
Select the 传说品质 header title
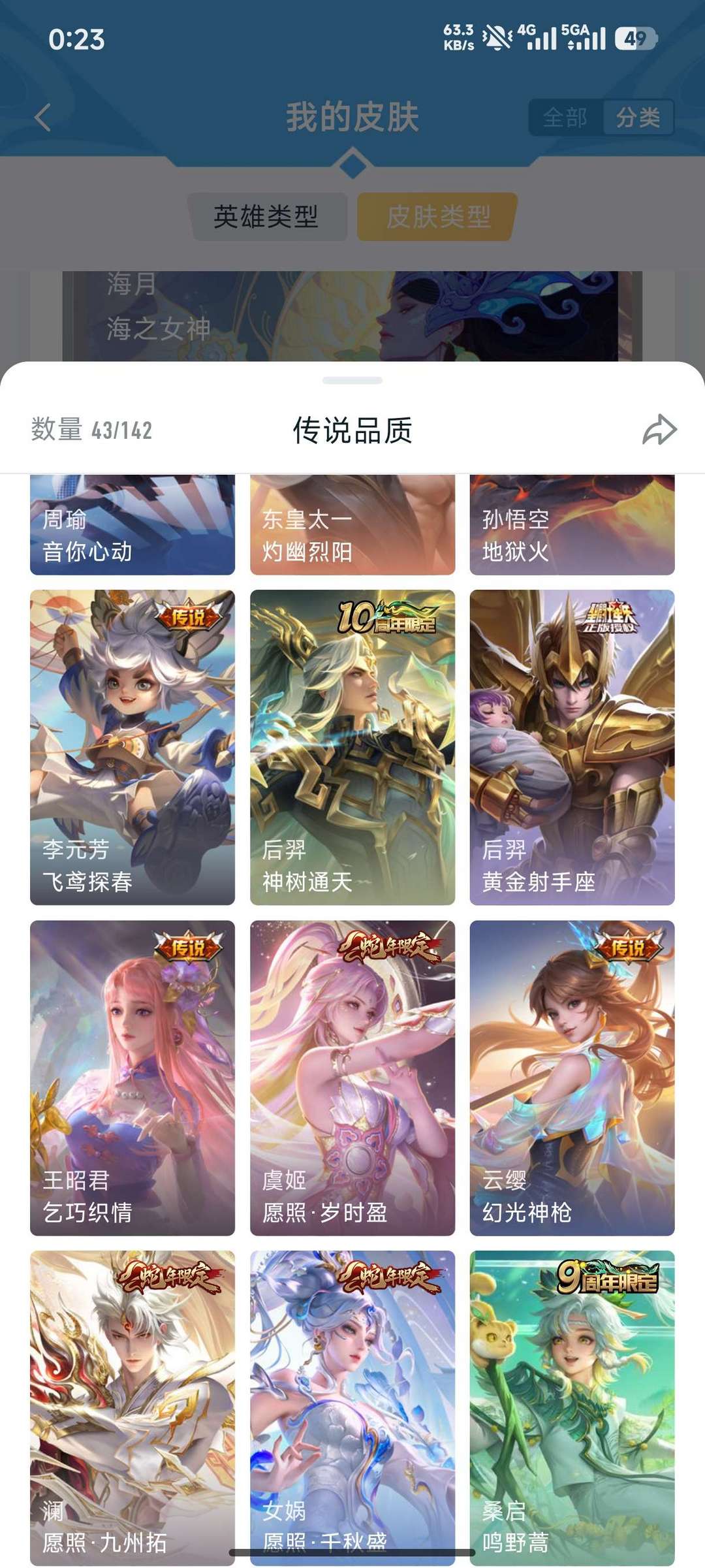(x=352, y=430)
